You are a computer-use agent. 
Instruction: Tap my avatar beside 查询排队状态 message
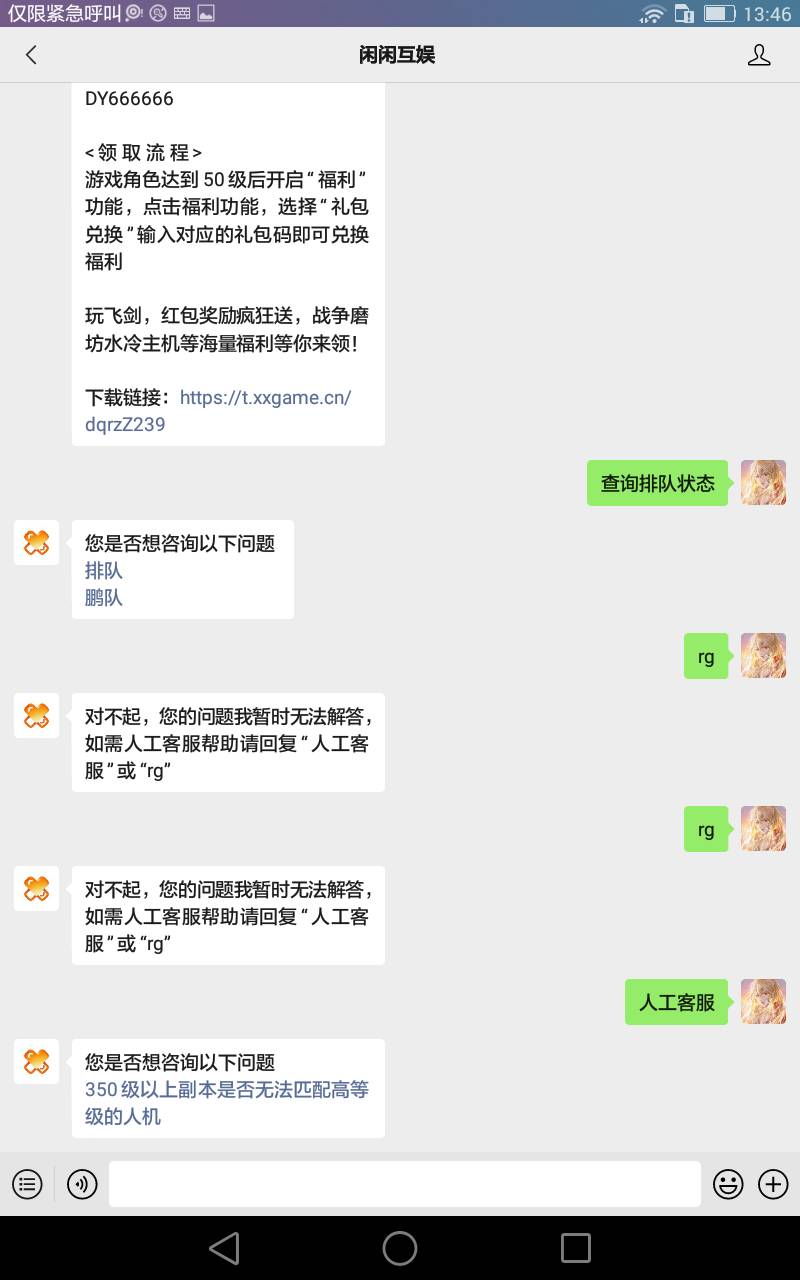763,483
